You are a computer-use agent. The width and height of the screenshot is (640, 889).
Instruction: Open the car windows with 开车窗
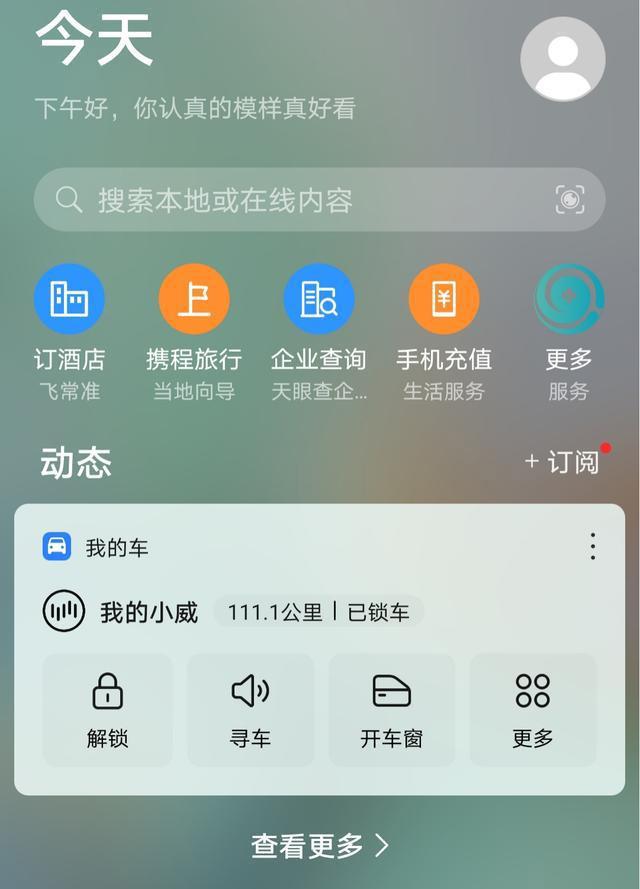tap(392, 710)
